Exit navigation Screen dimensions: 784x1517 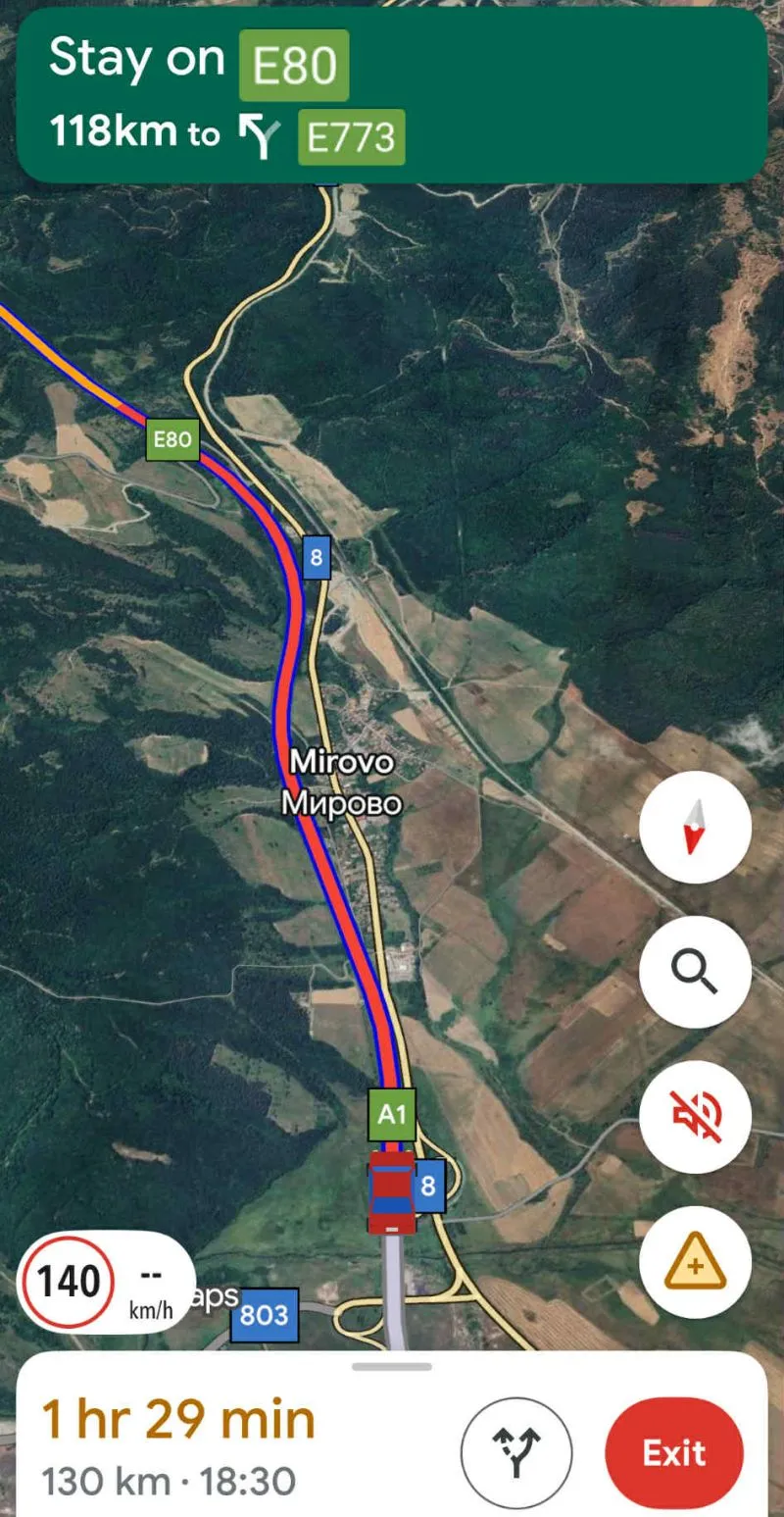[674, 1452]
